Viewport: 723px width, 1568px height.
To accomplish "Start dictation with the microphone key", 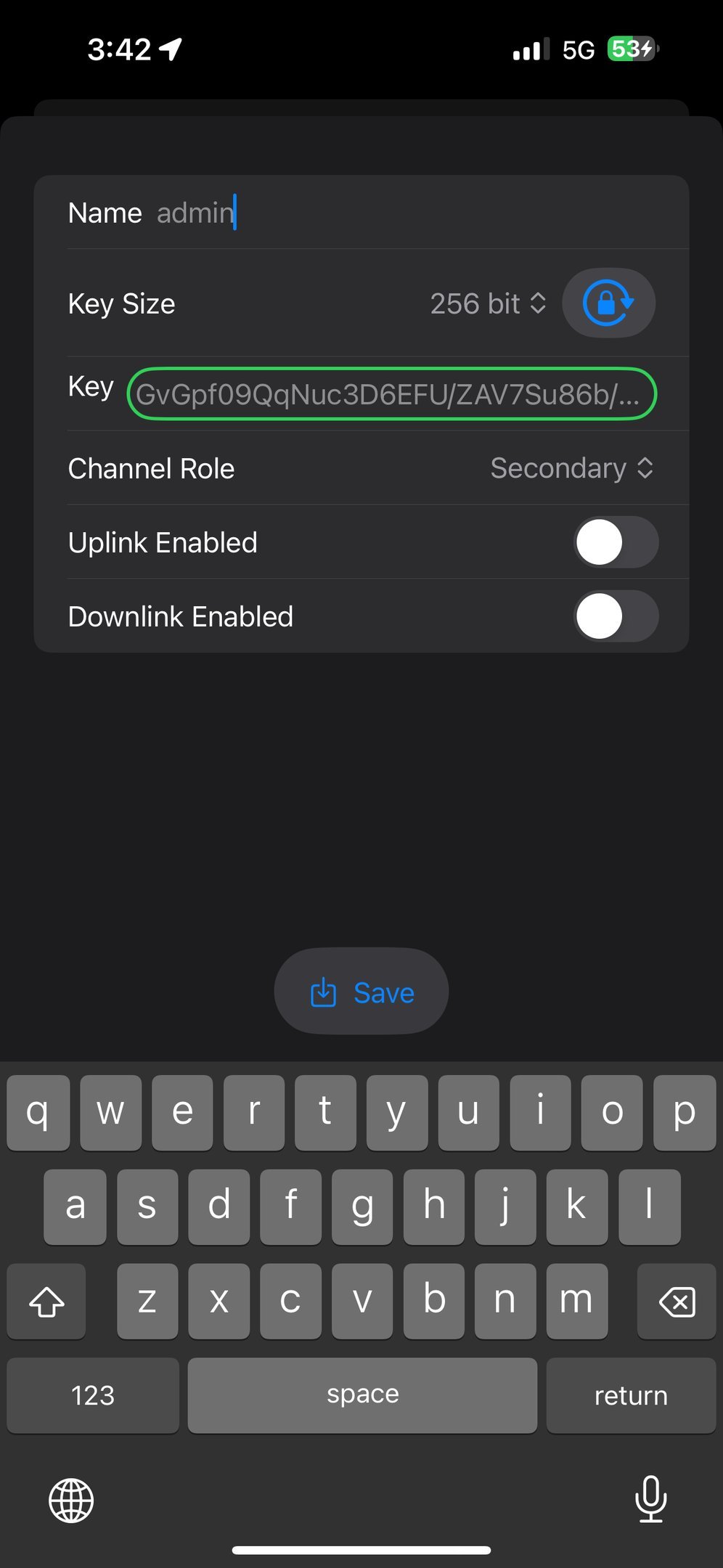I will tap(650, 1499).
